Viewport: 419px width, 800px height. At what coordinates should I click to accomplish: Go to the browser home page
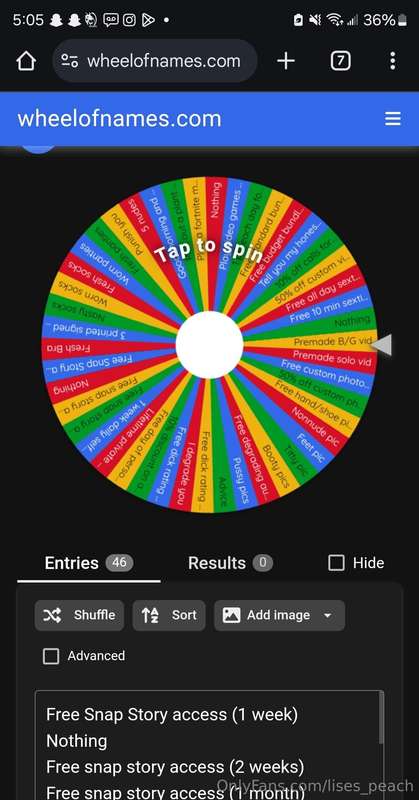coord(26,61)
